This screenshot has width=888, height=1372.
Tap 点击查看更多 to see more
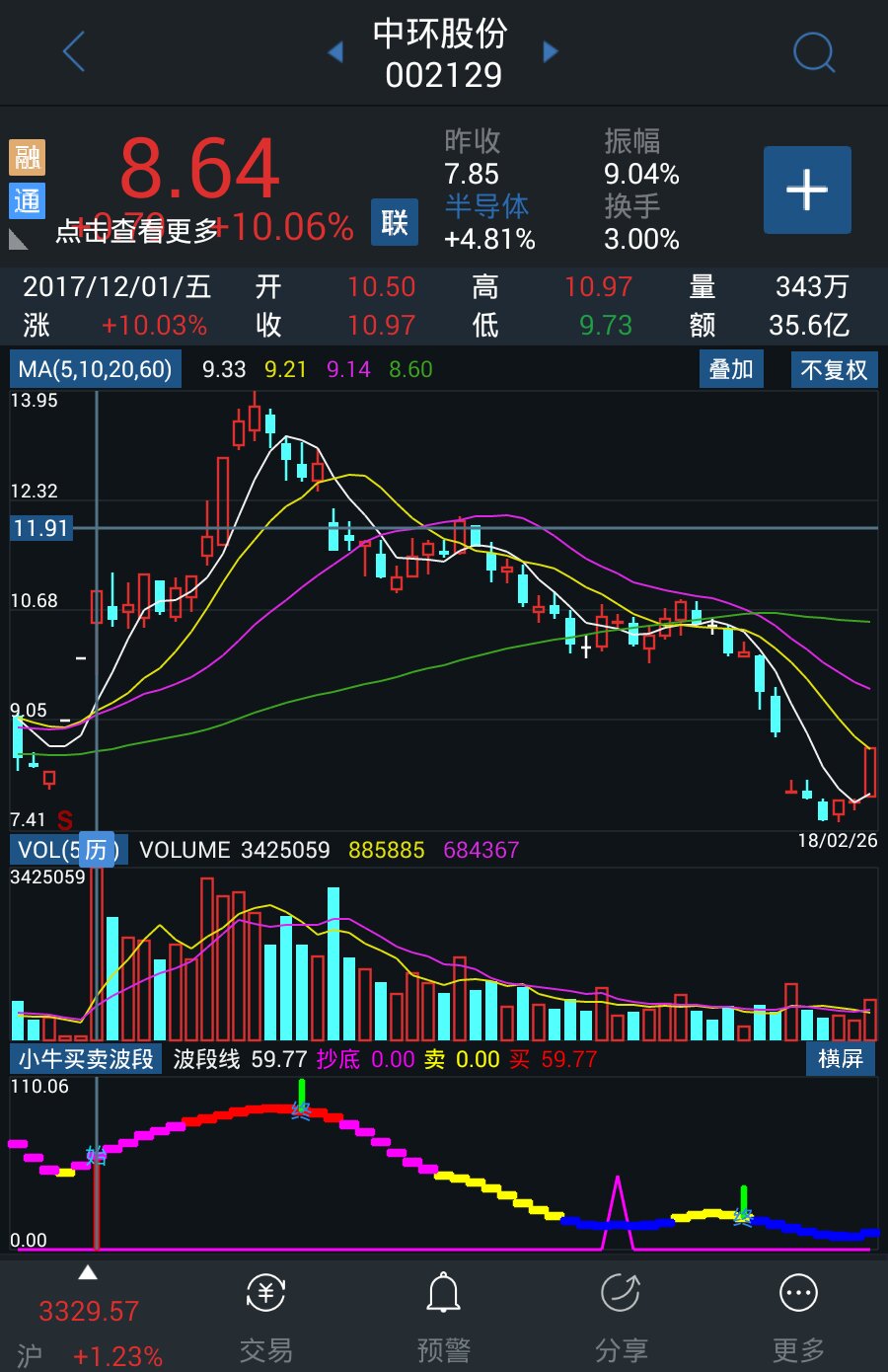(136, 231)
